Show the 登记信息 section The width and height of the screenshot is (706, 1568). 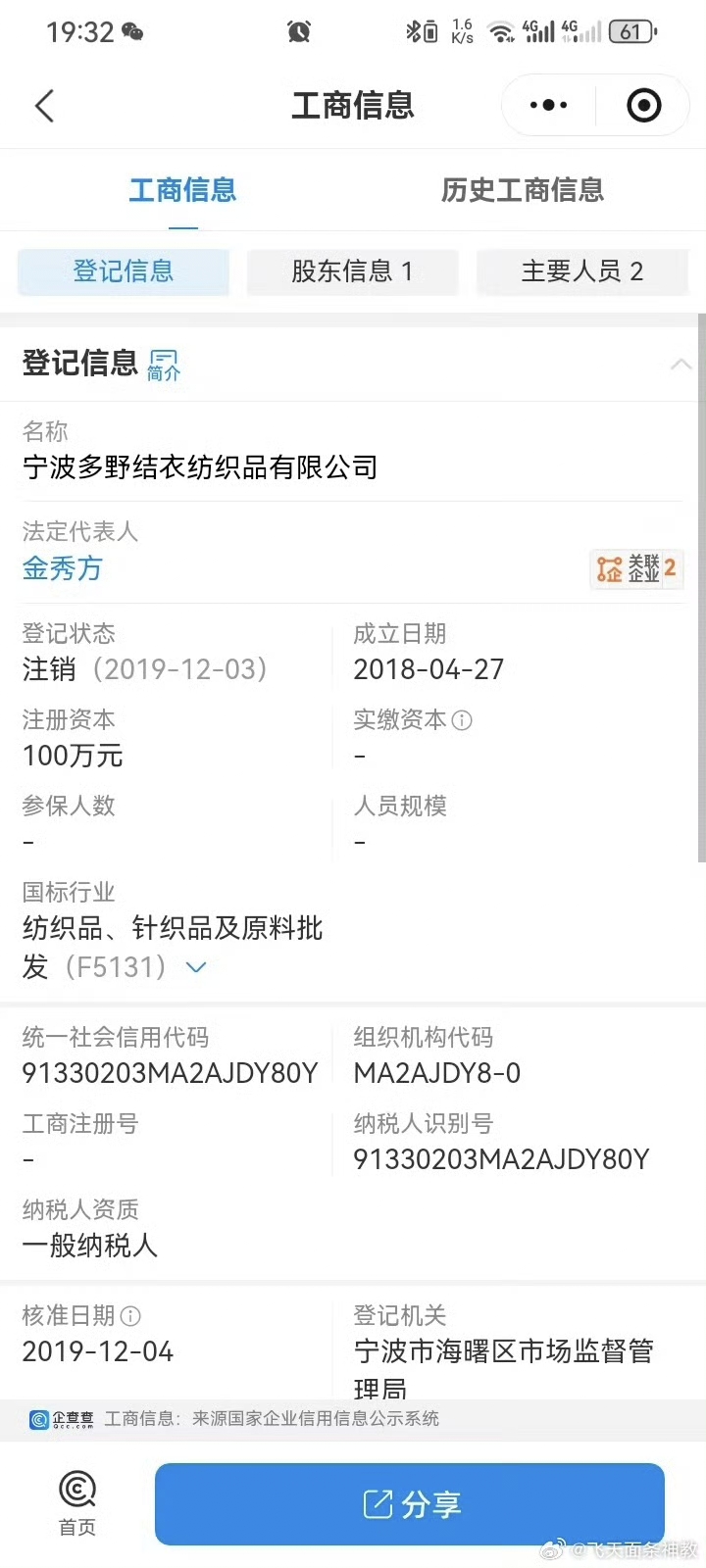(x=124, y=271)
